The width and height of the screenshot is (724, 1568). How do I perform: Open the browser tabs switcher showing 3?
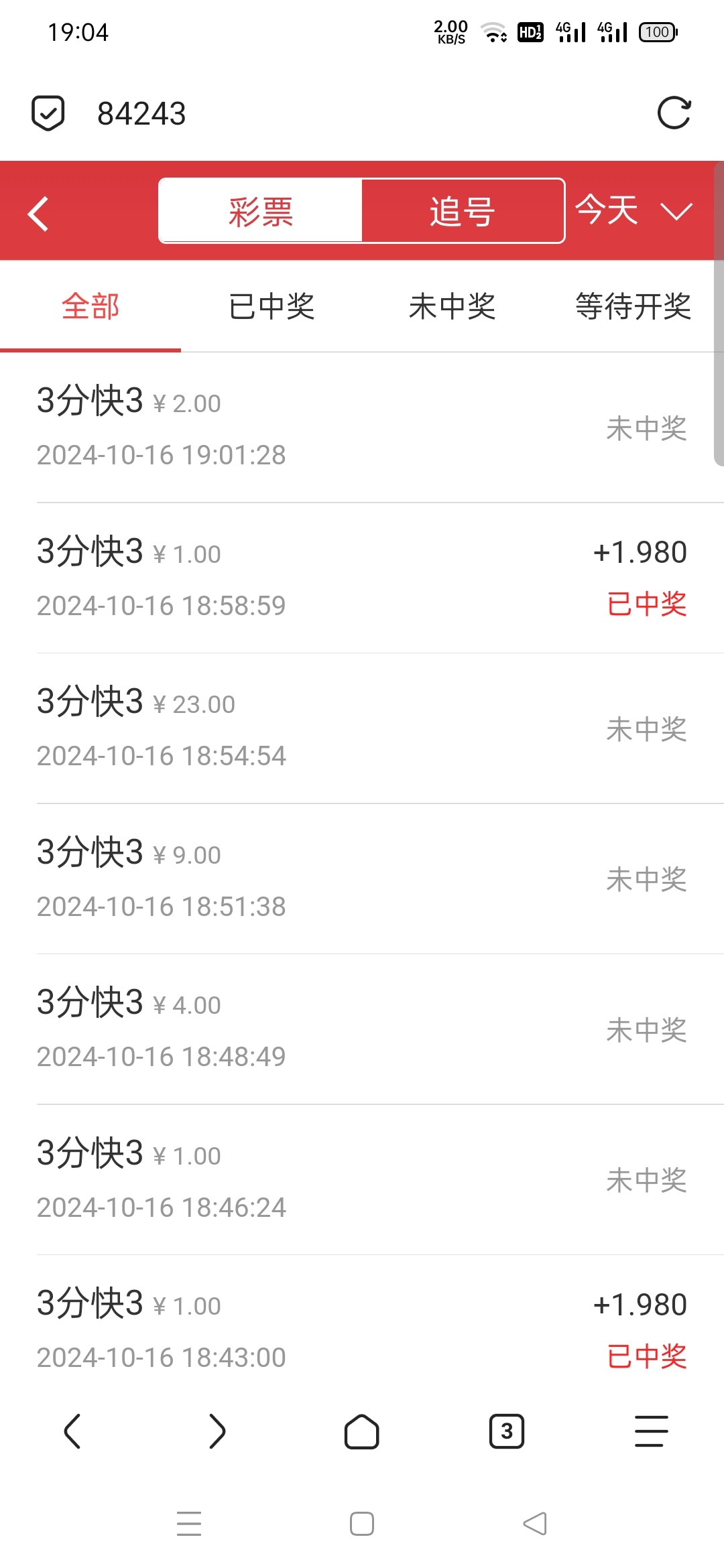(507, 1432)
